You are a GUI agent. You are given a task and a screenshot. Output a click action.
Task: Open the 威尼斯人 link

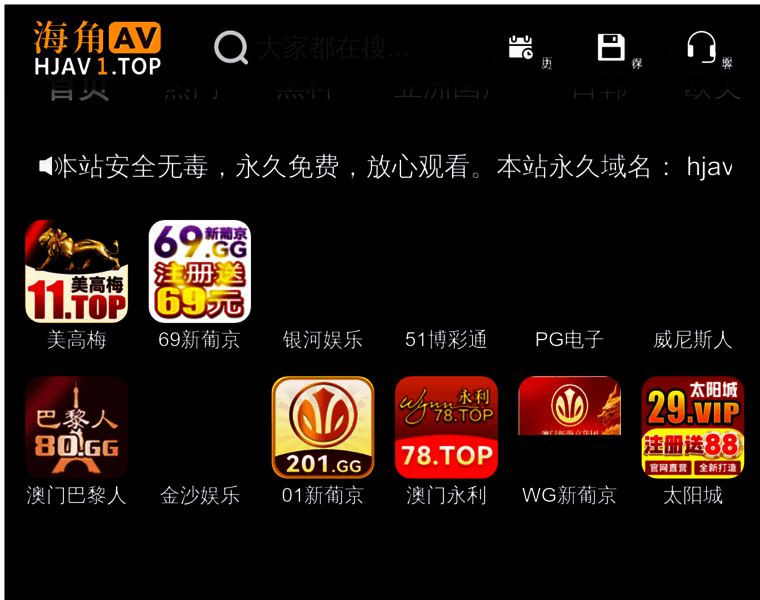(x=692, y=339)
